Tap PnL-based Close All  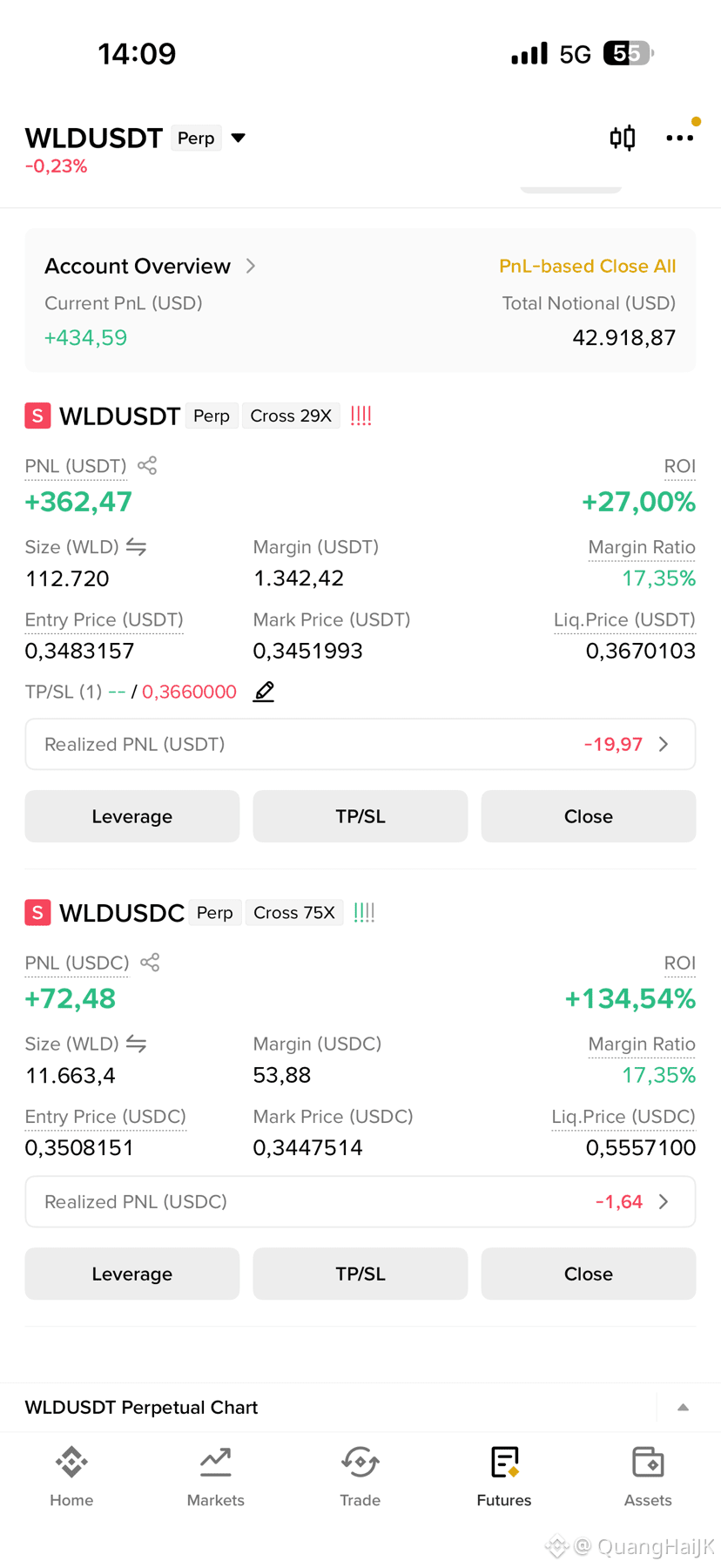click(588, 267)
